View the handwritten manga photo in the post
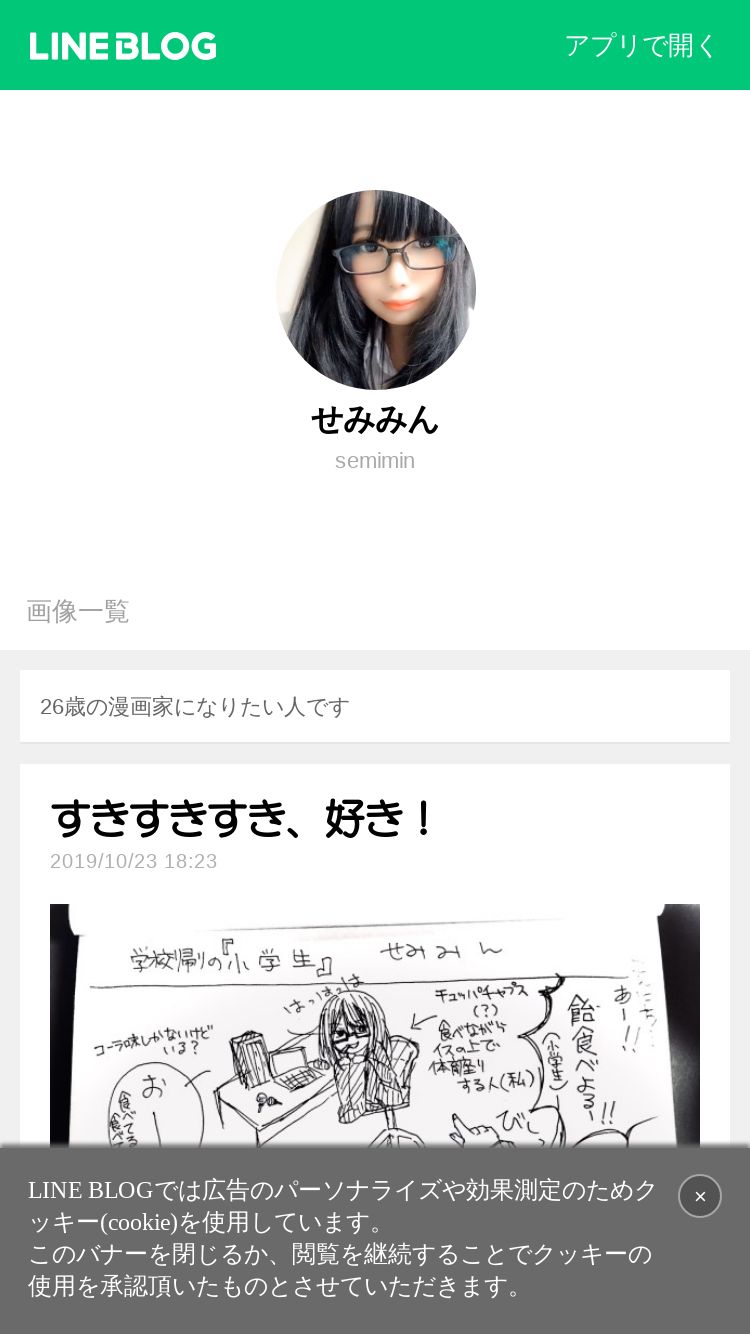Viewport: 750px width, 1334px height. (x=375, y=1025)
